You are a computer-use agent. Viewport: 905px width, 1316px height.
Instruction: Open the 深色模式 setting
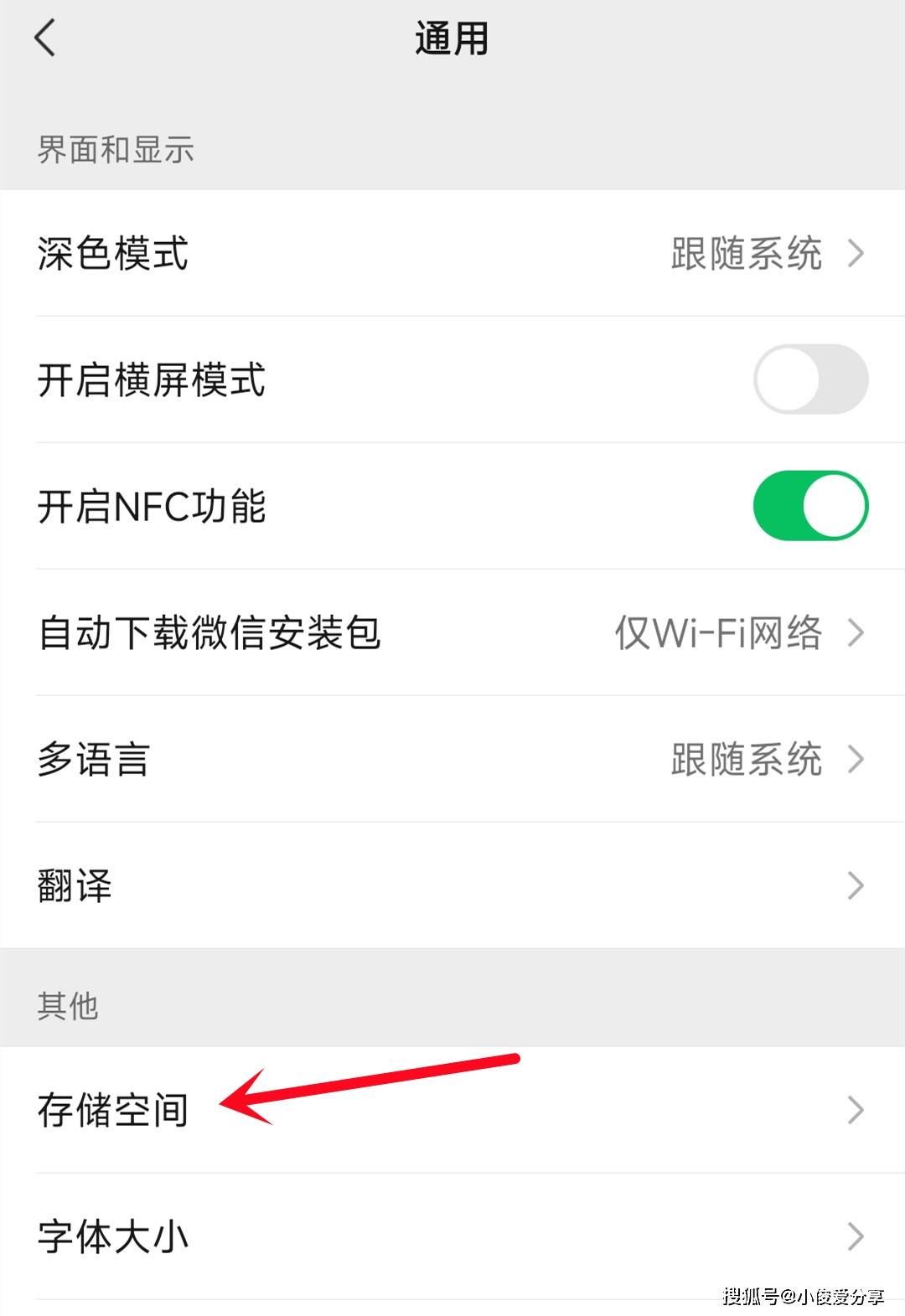(452, 253)
